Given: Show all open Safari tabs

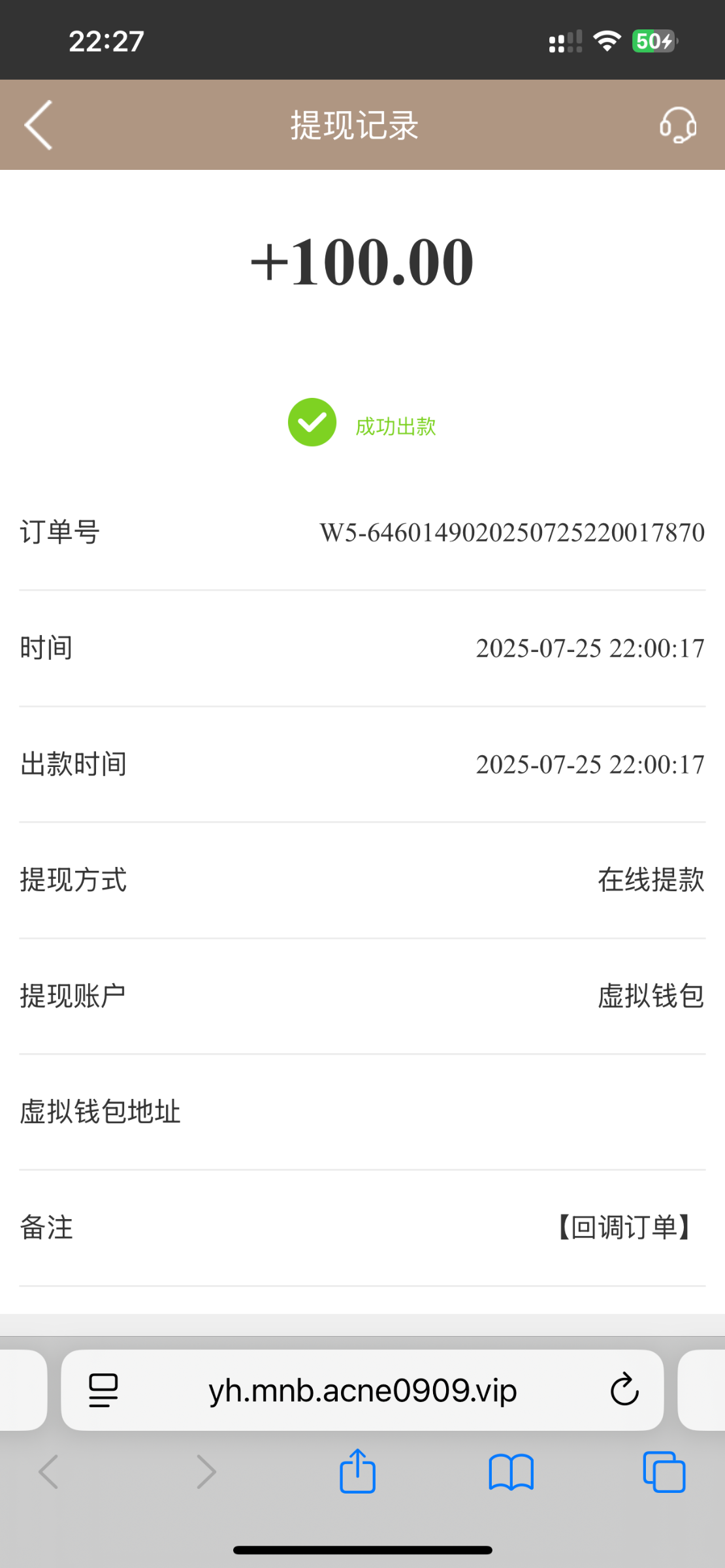Looking at the screenshot, I should (664, 1473).
